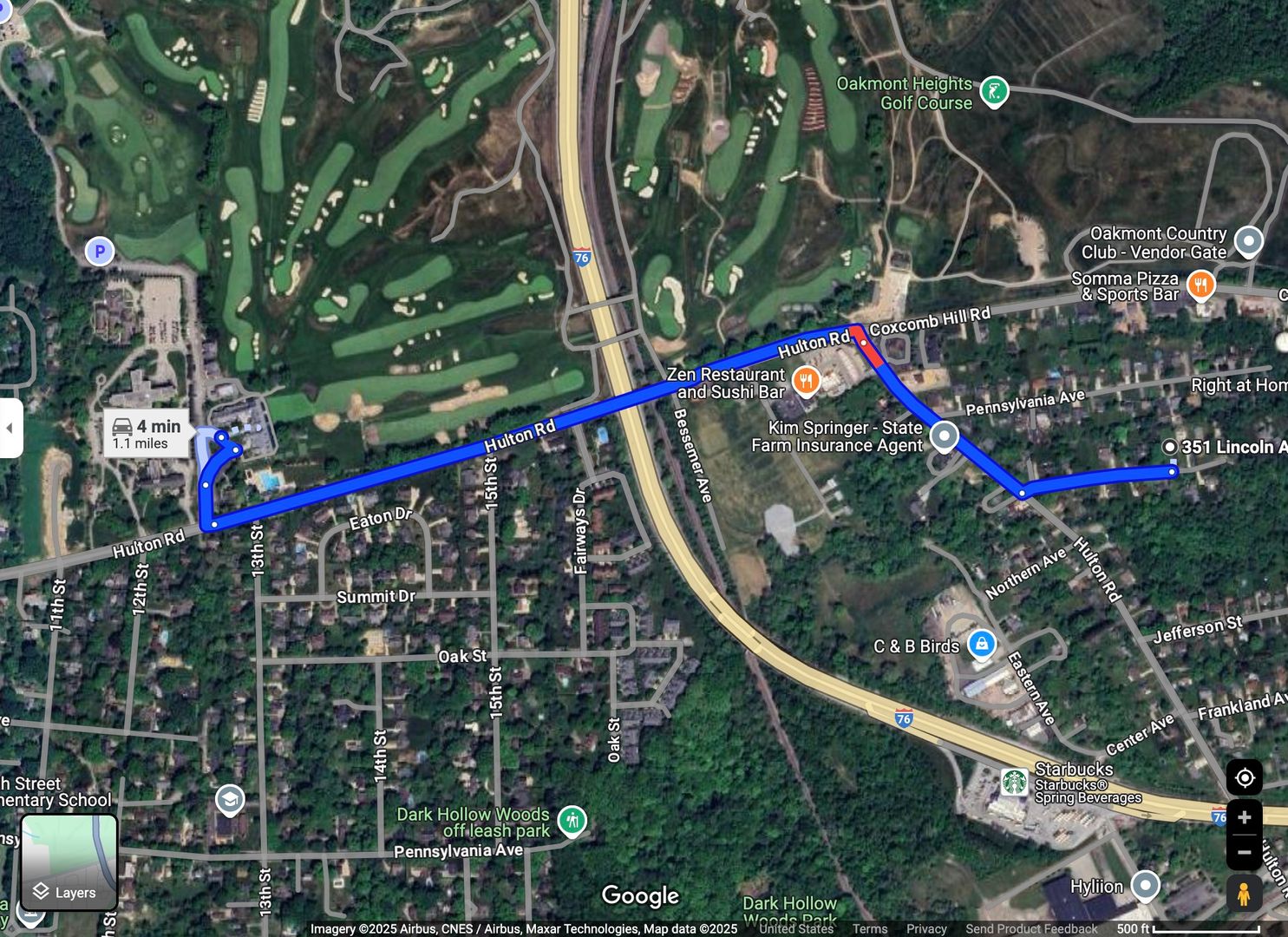Screen dimensions: 1288x937
Task: Open Dark Hollow Woods park marker
Action: [x=572, y=820]
